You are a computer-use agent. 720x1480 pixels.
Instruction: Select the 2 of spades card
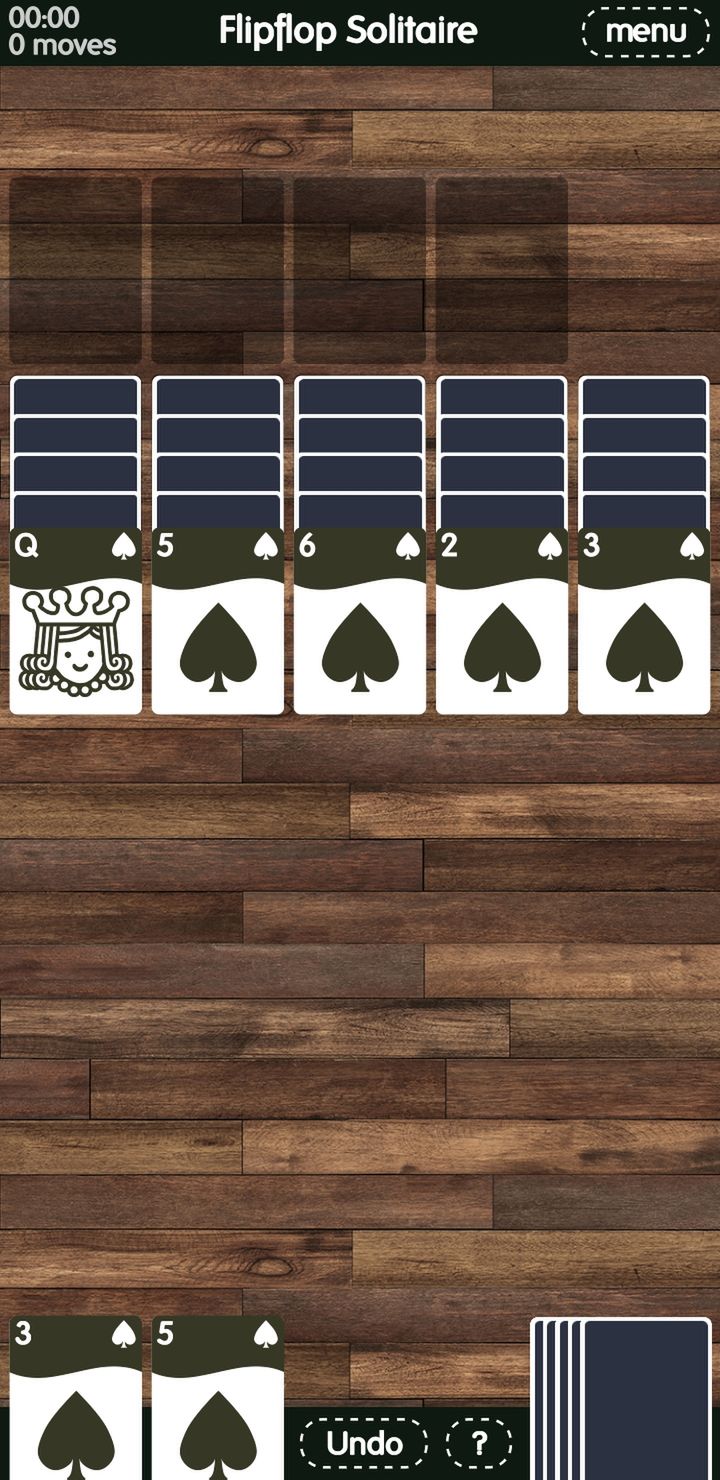pyautogui.click(x=502, y=621)
